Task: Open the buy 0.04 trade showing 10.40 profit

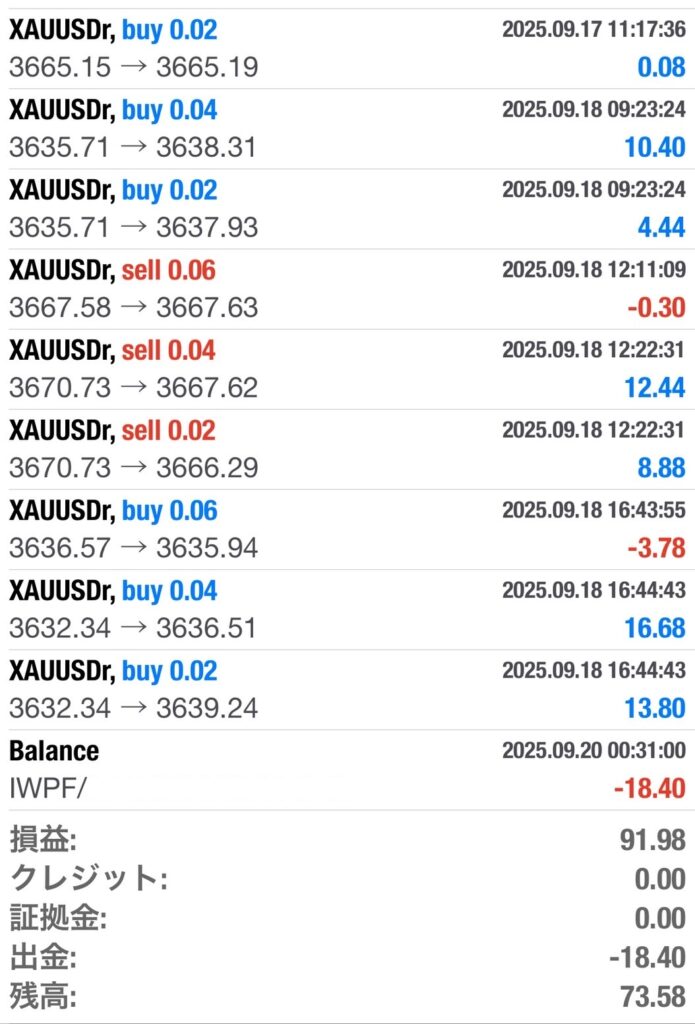Action: coord(347,129)
